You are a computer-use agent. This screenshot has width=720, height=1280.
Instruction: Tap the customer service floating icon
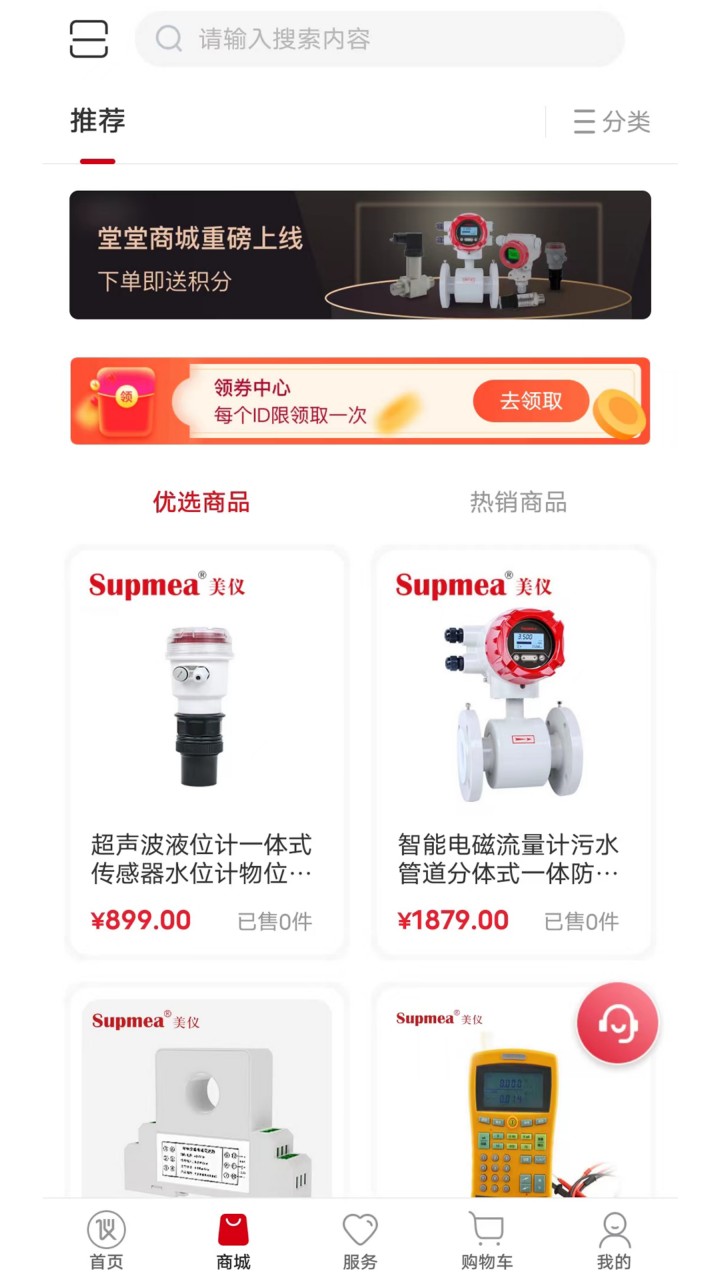[x=617, y=1022]
